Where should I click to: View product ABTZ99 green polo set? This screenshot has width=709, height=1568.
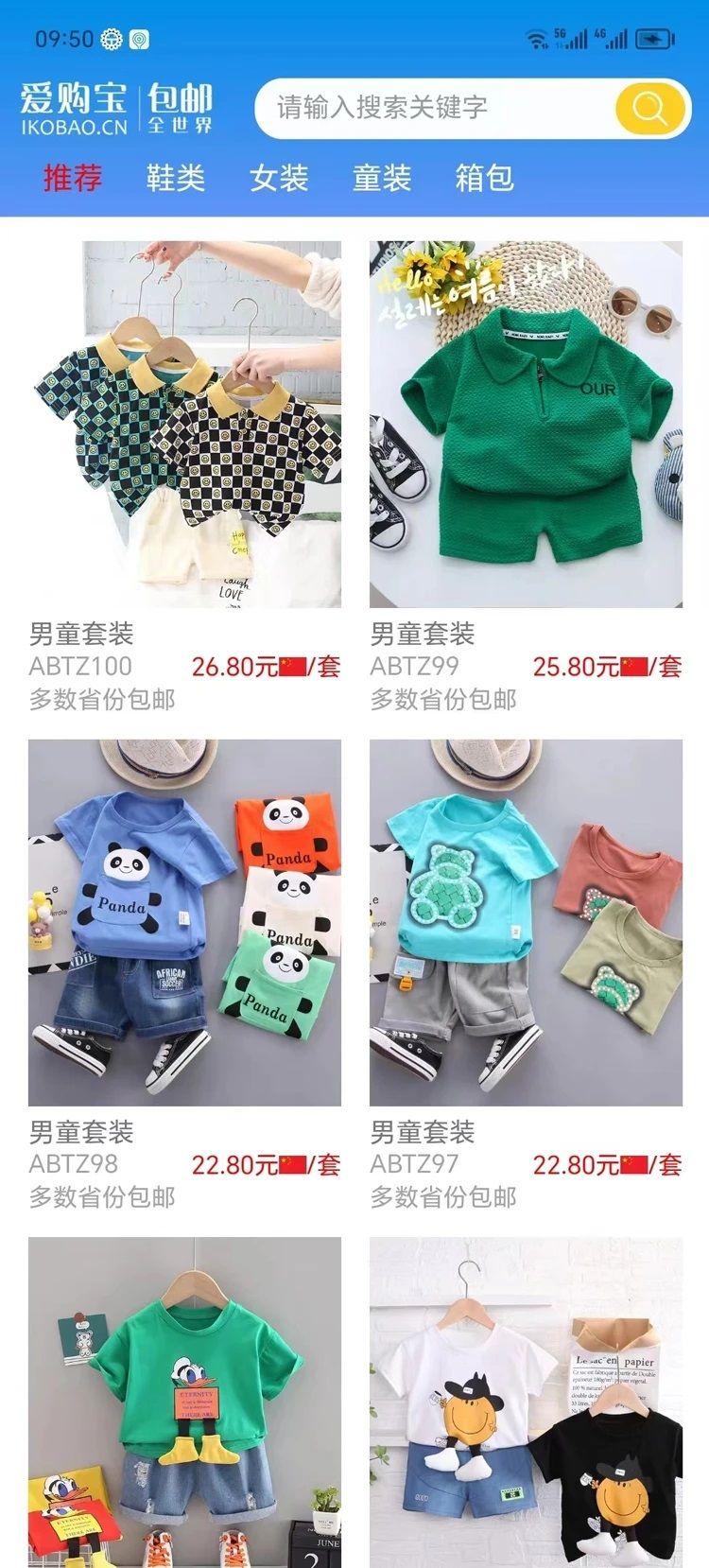pyautogui.click(x=526, y=425)
